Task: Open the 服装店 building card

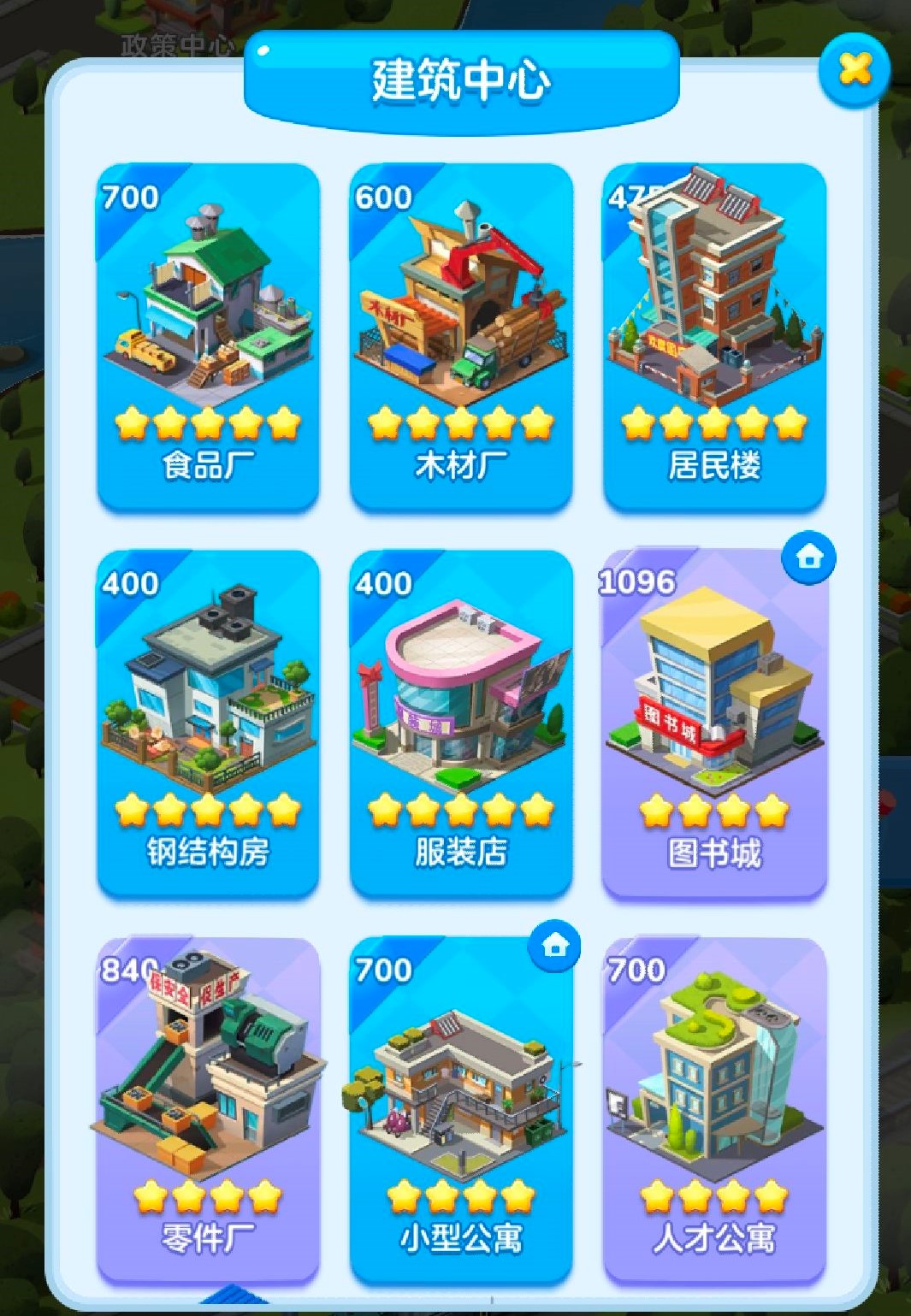Action: pyautogui.click(x=461, y=723)
